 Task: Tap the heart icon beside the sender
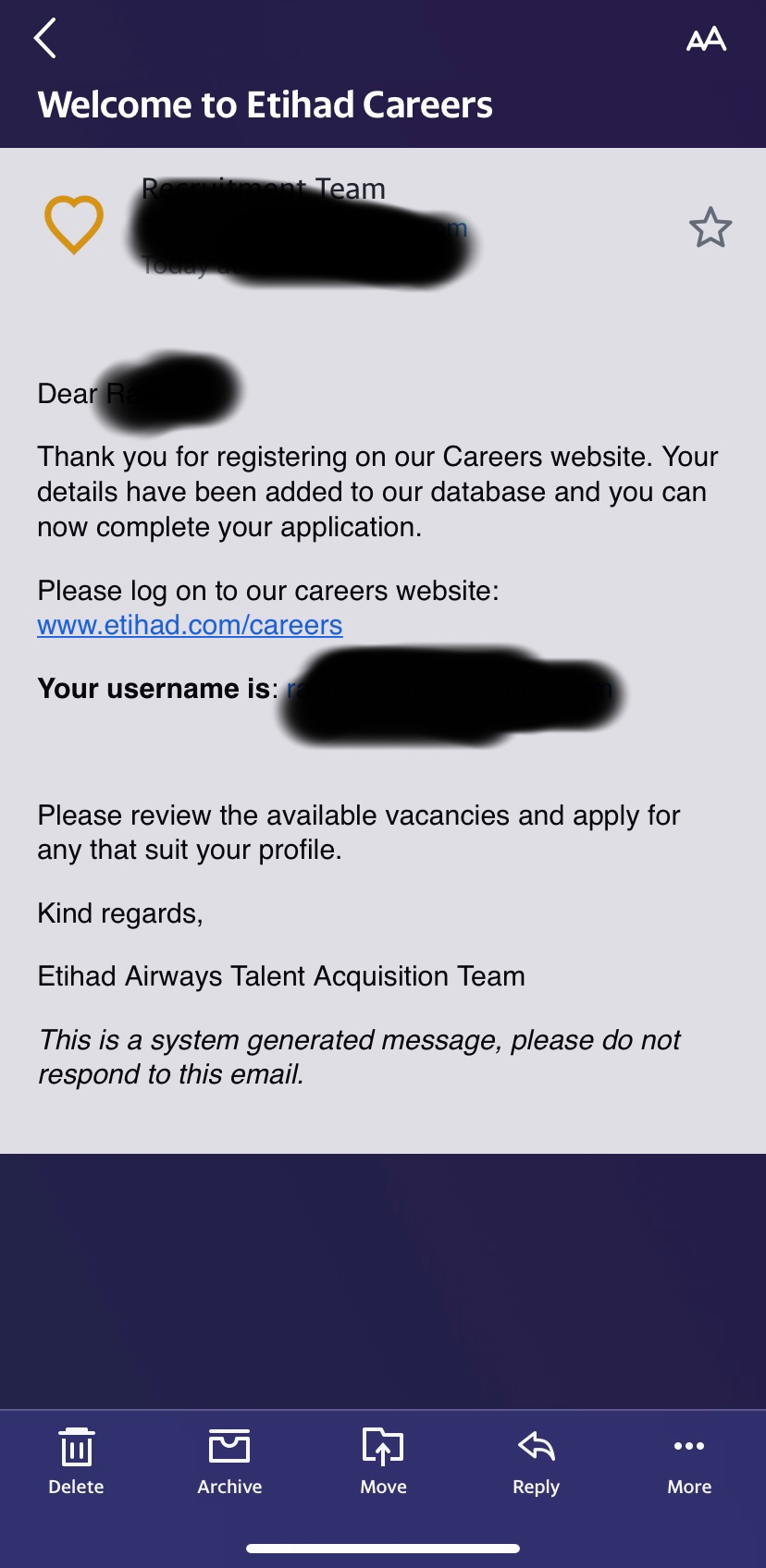click(x=74, y=225)
